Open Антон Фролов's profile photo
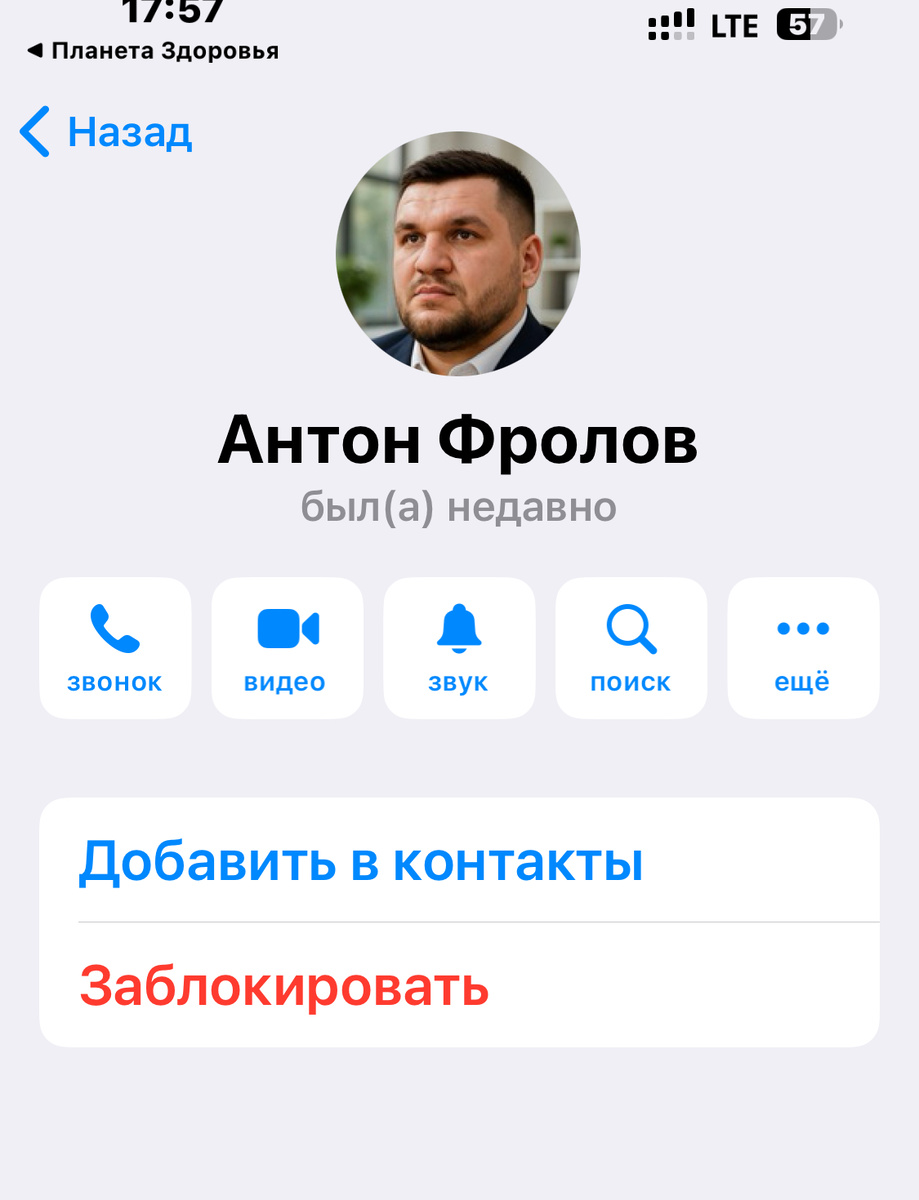Viewport: 919px width, 1200px height. point(462,258)
